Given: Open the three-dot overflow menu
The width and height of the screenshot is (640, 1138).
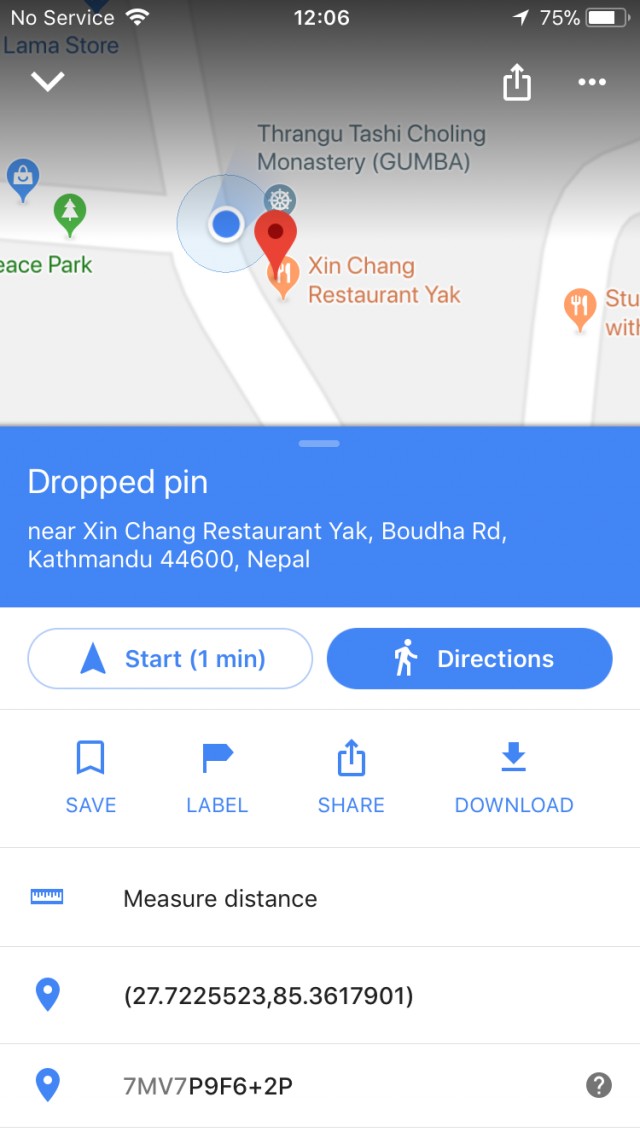Looking at the screenshot, I should (592, 83).
